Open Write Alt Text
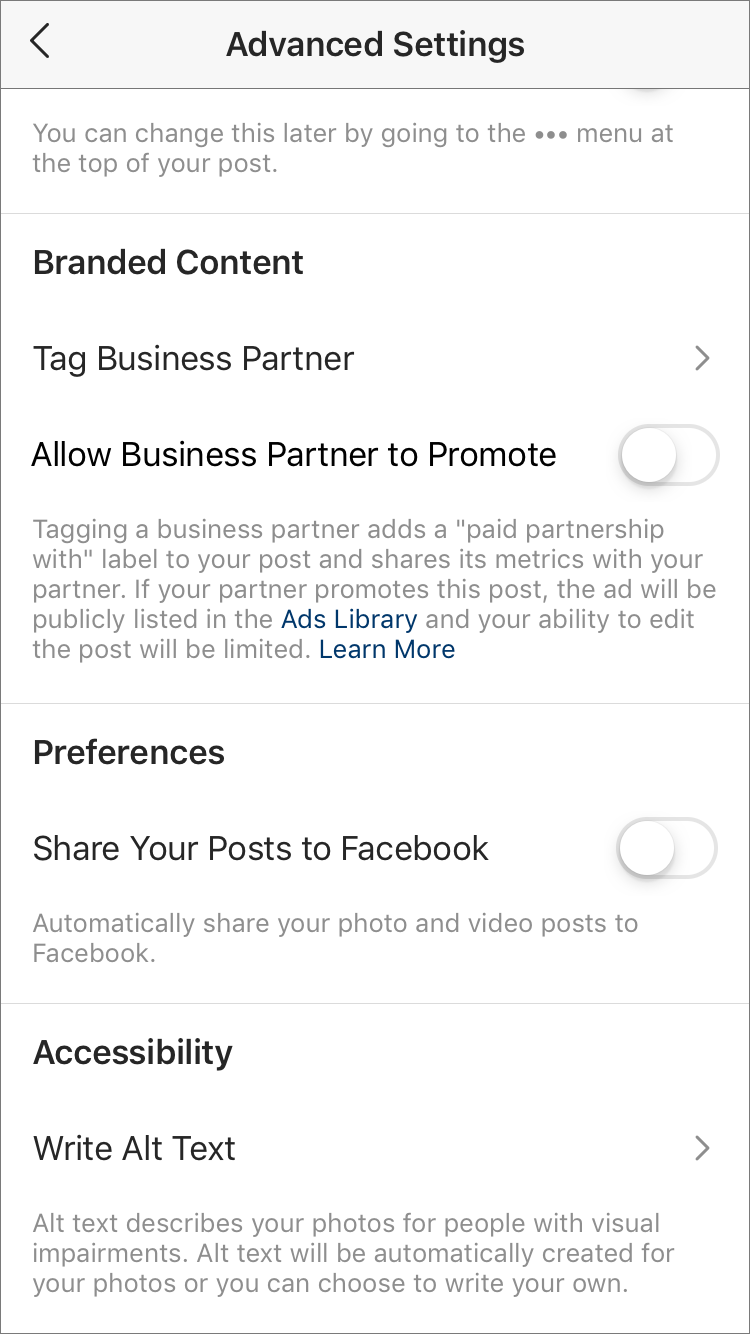This screenshot has height=1334, width=750. pyautogui.click(x=375, y=1148)
